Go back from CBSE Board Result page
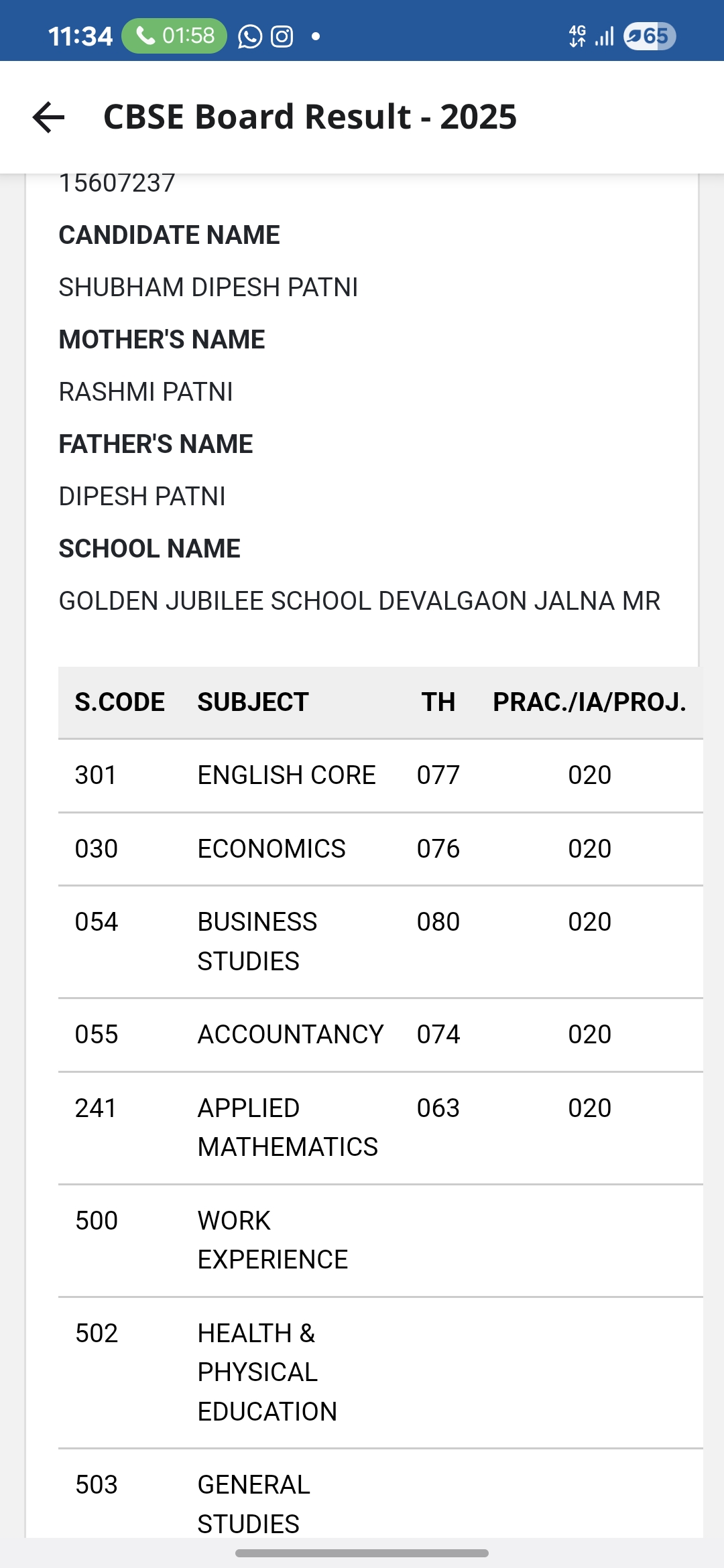The image size is (724, 1568). [48, 117]
